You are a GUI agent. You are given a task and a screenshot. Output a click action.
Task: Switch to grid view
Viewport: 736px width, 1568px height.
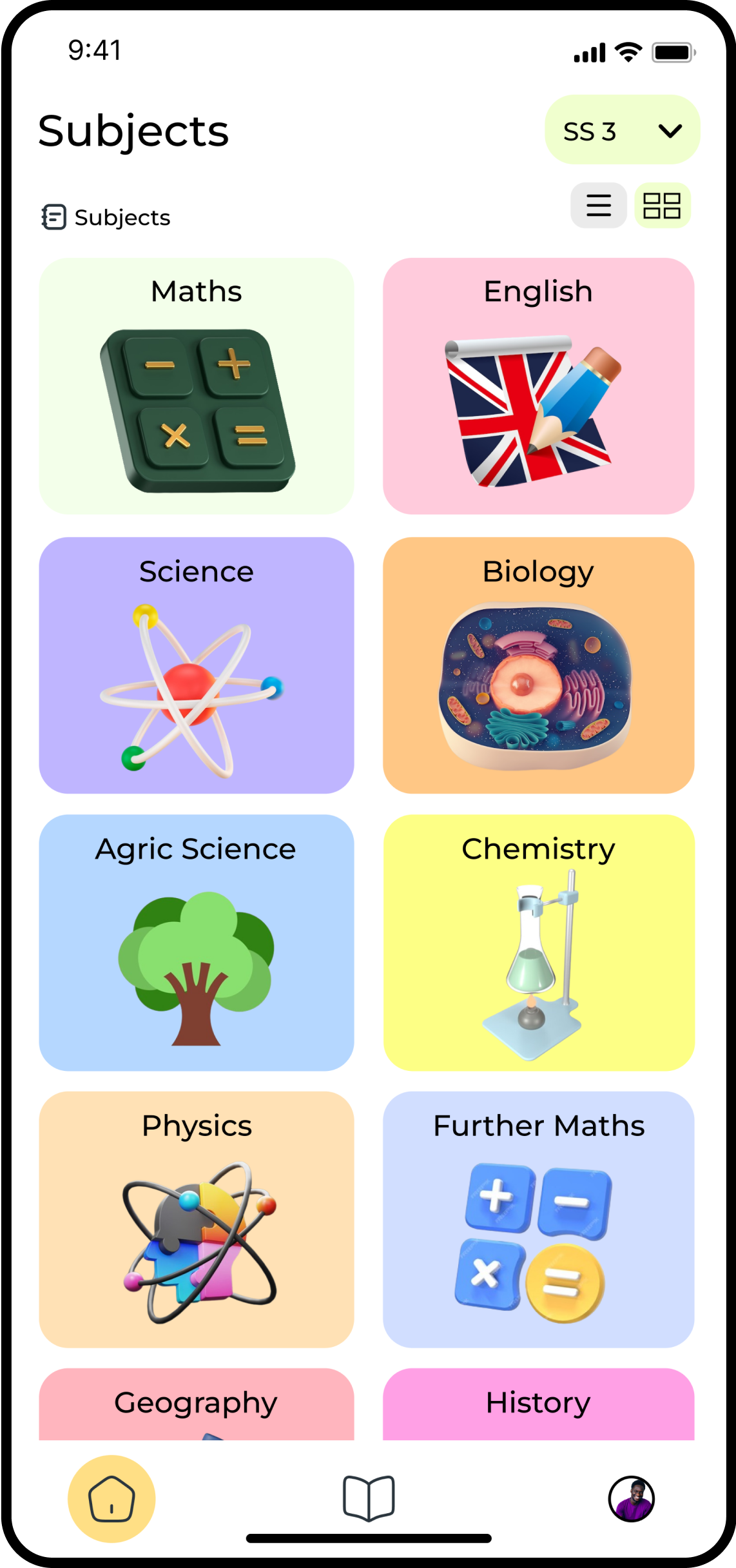(x=663, y=206)
